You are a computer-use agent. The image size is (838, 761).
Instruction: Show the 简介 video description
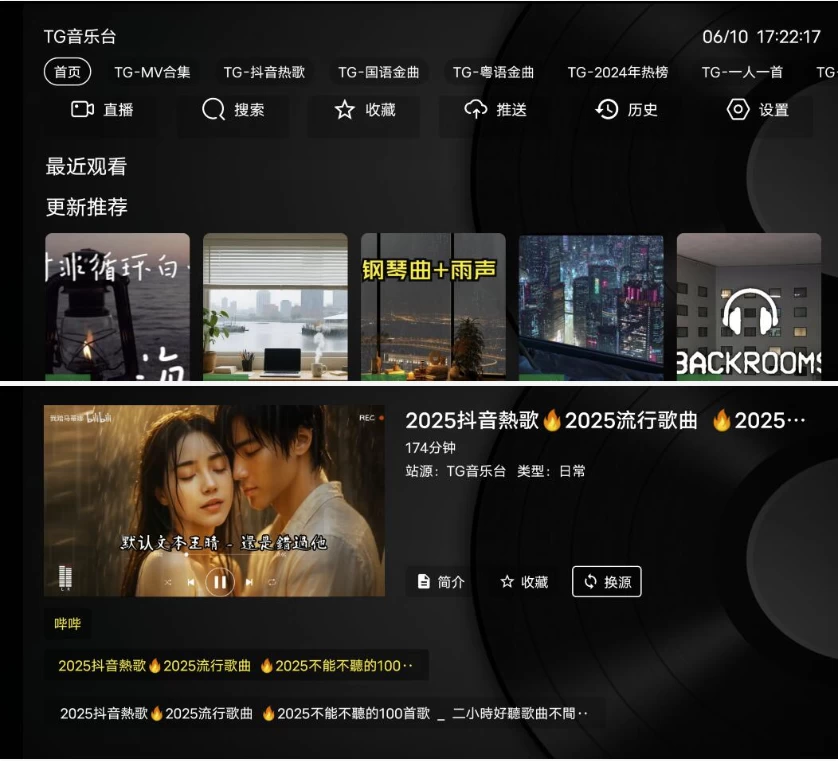tap(440, 581)
